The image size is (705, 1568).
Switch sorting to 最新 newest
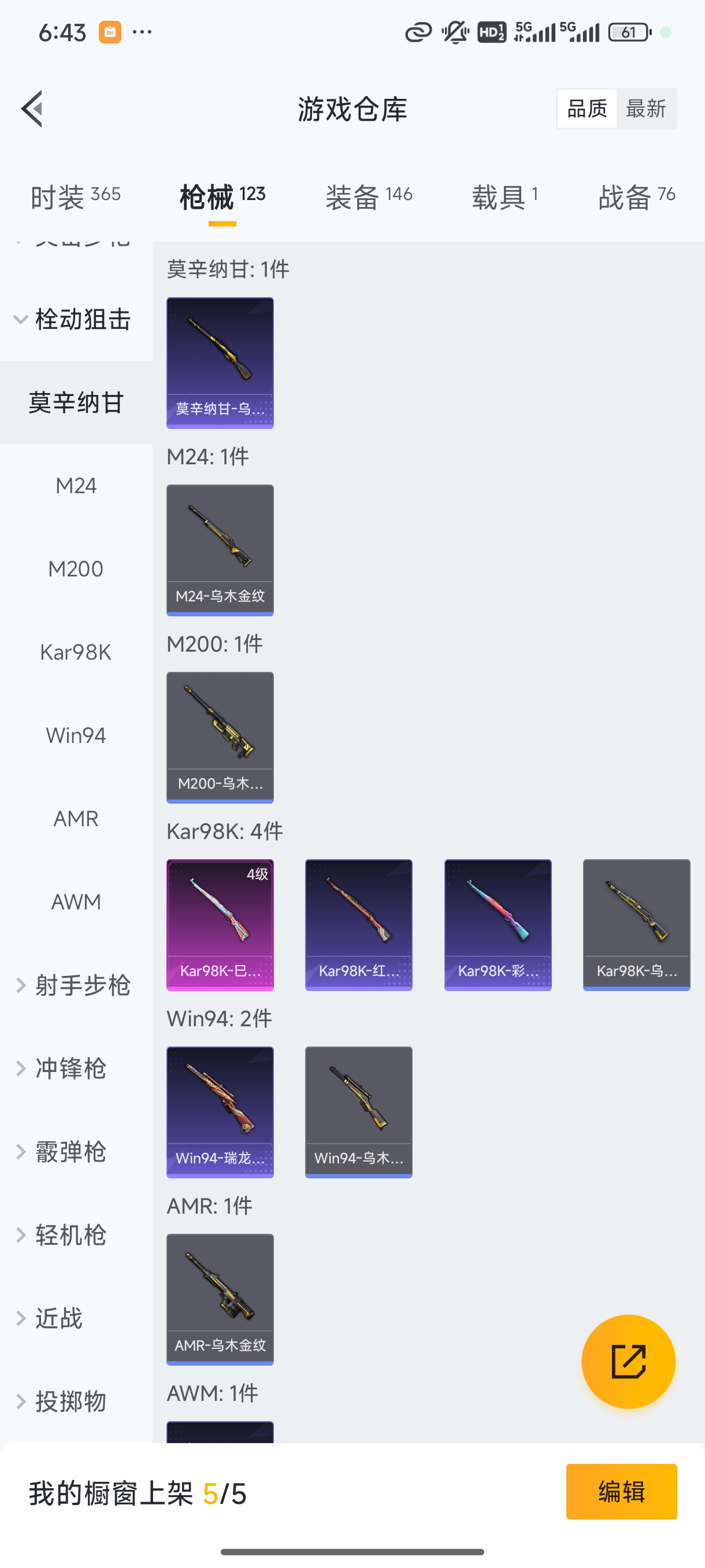(647, 108)
